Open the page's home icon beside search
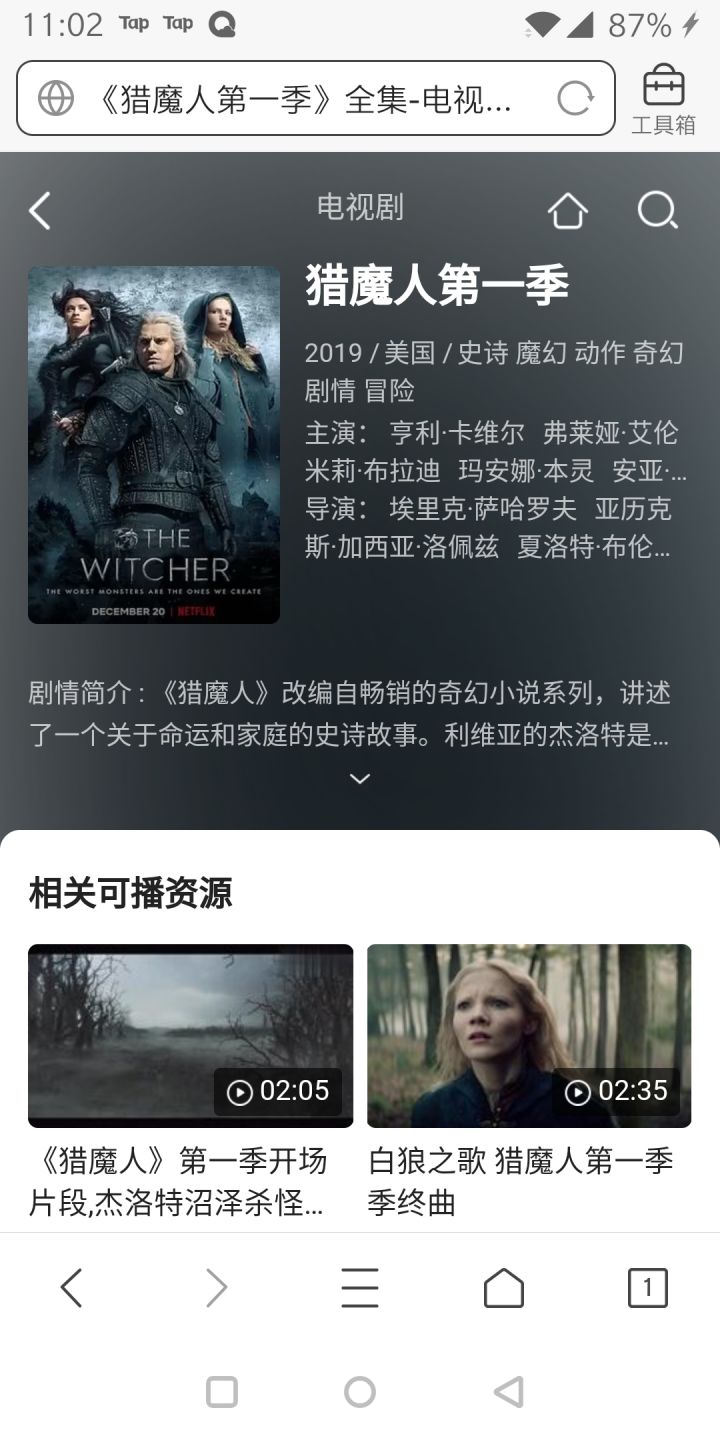Screen dimensions: 720x1440 pos(567,210)
